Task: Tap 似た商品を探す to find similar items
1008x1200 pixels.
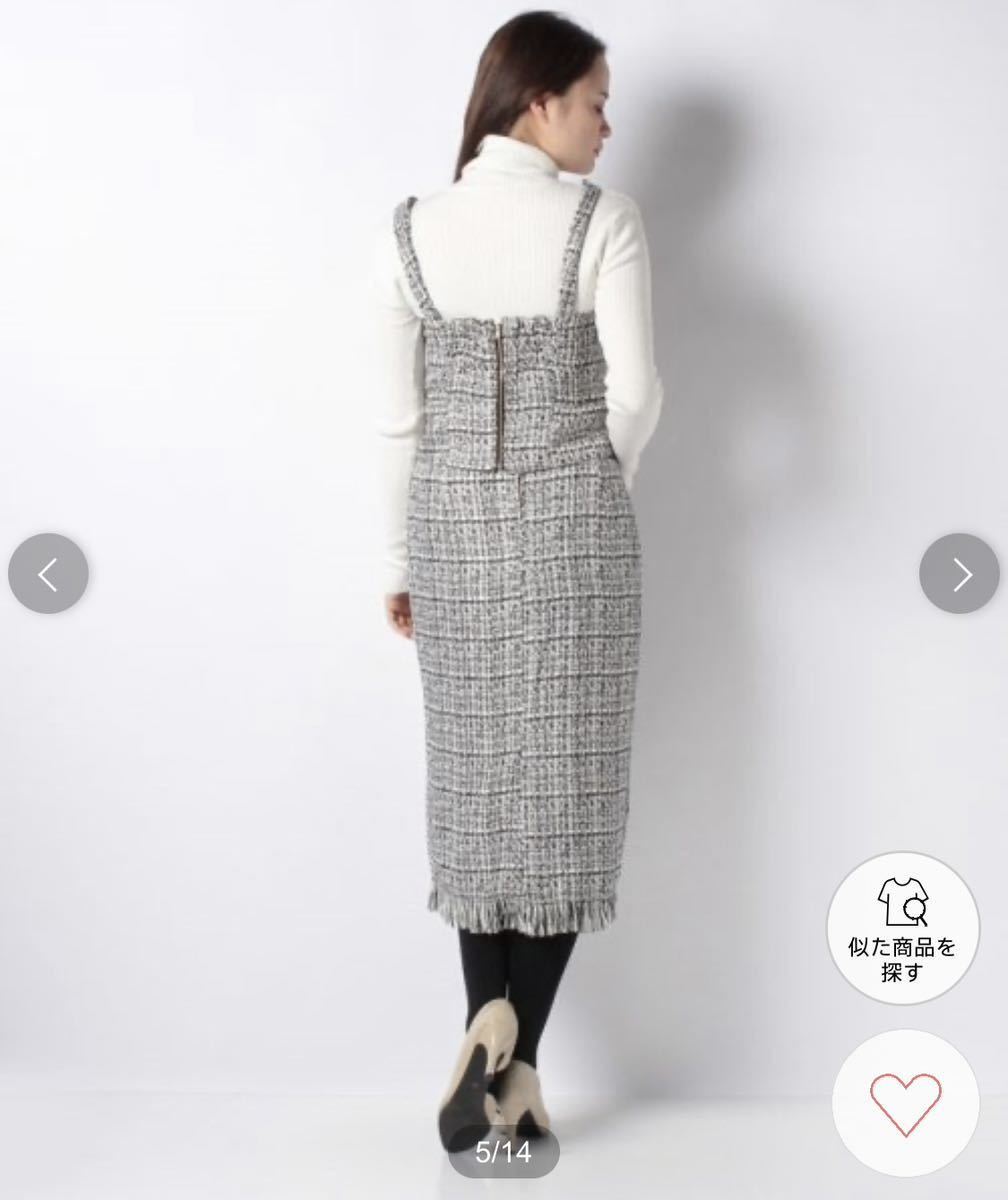Action: [903, 928]
